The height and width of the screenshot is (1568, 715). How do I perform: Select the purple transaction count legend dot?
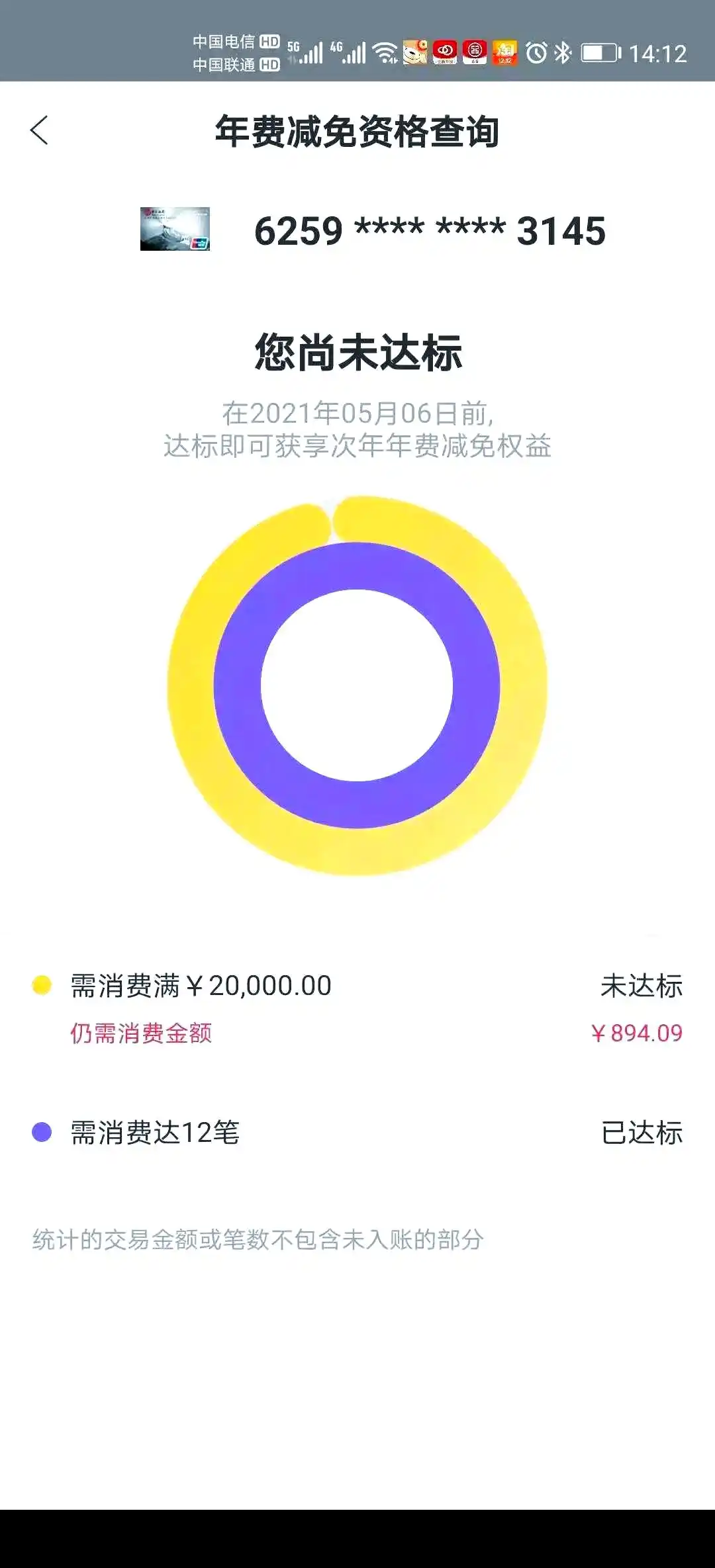41,1132
